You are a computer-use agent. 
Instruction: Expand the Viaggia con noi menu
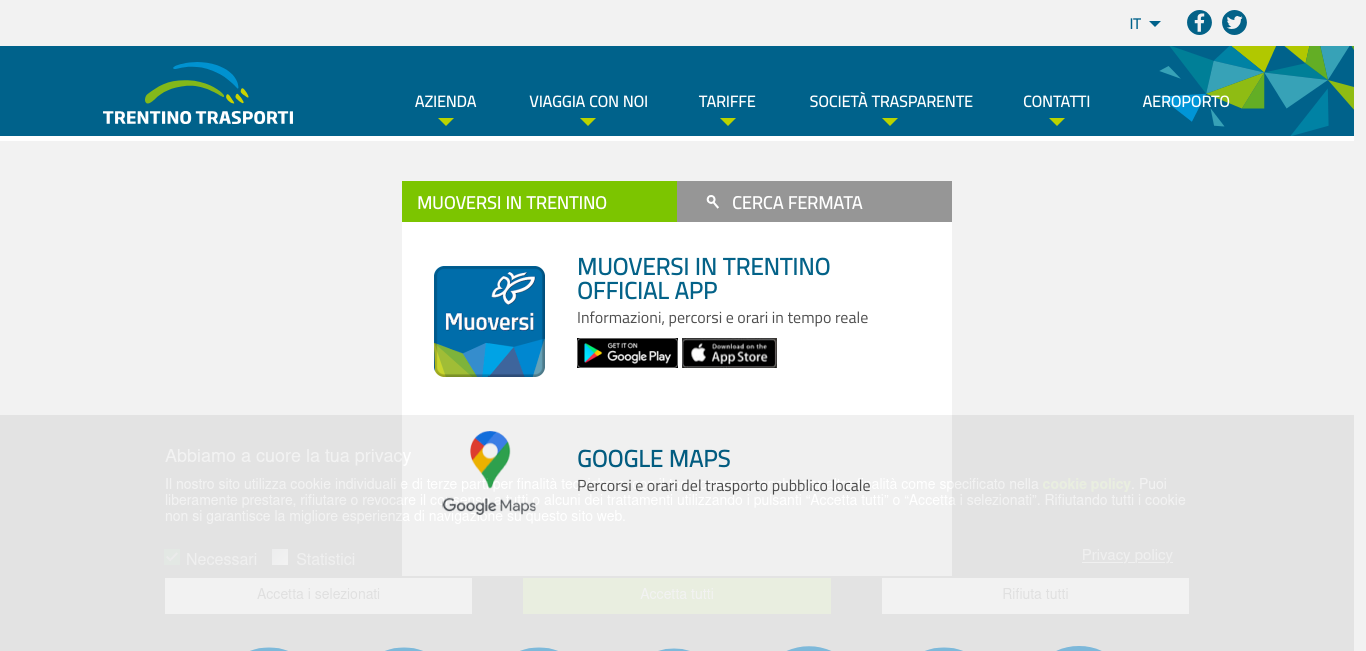point(588,102)
